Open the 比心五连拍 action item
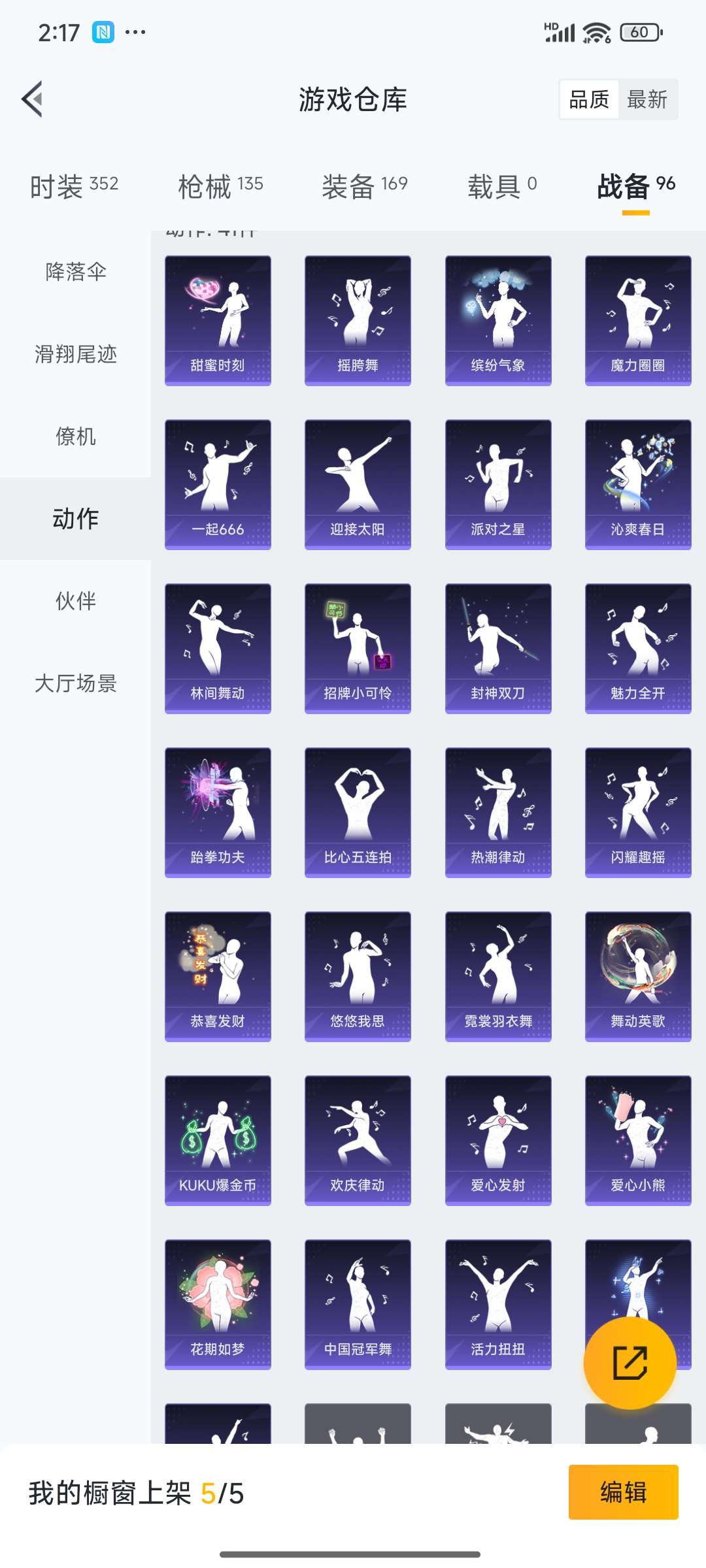This screenshot has width=706, height=1568. click(358, 812)
